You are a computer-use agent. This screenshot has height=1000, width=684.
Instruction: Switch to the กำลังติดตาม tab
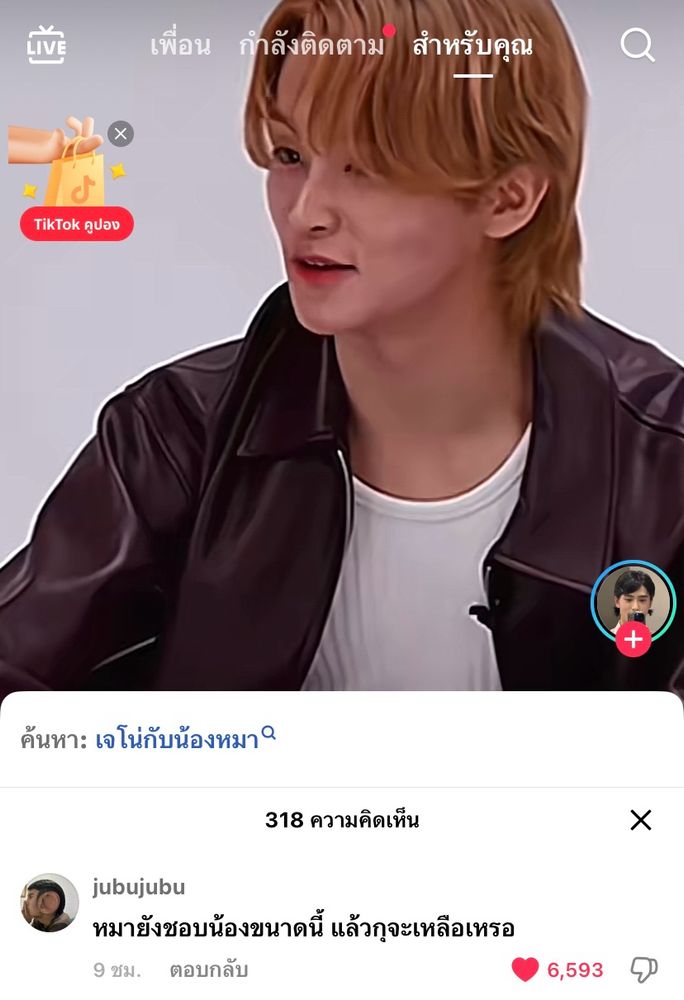click(x=311, y=46)
